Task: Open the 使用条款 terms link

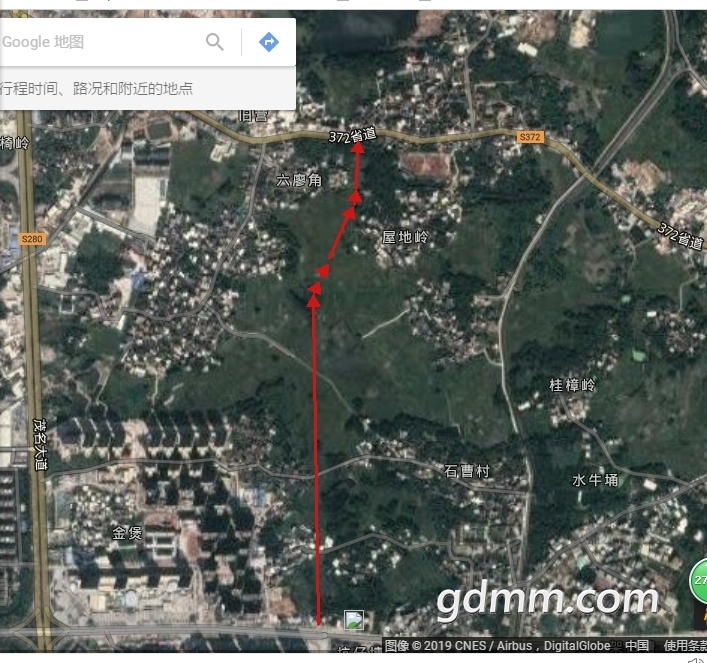Action: click(x=684, y=646)
